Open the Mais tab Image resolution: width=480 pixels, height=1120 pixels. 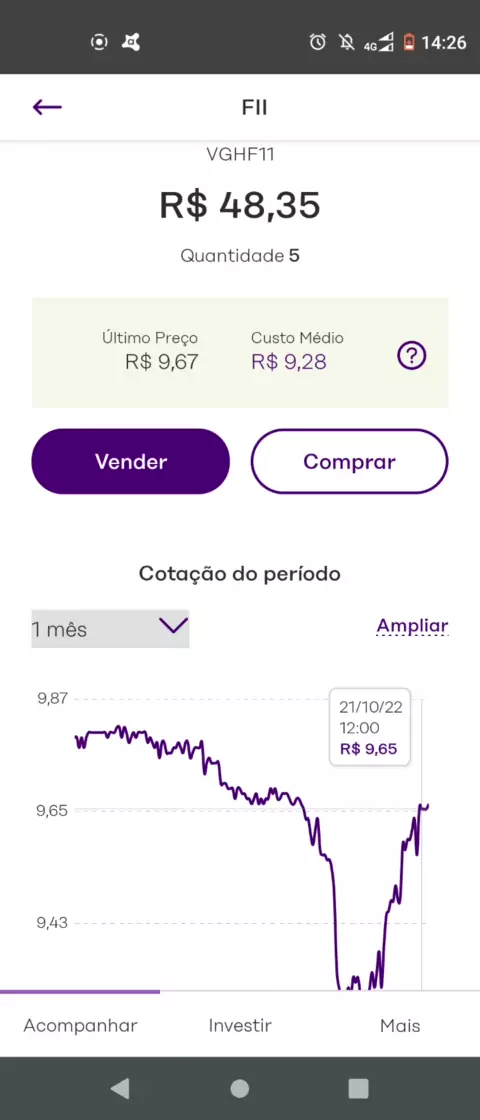point(400,1026)
